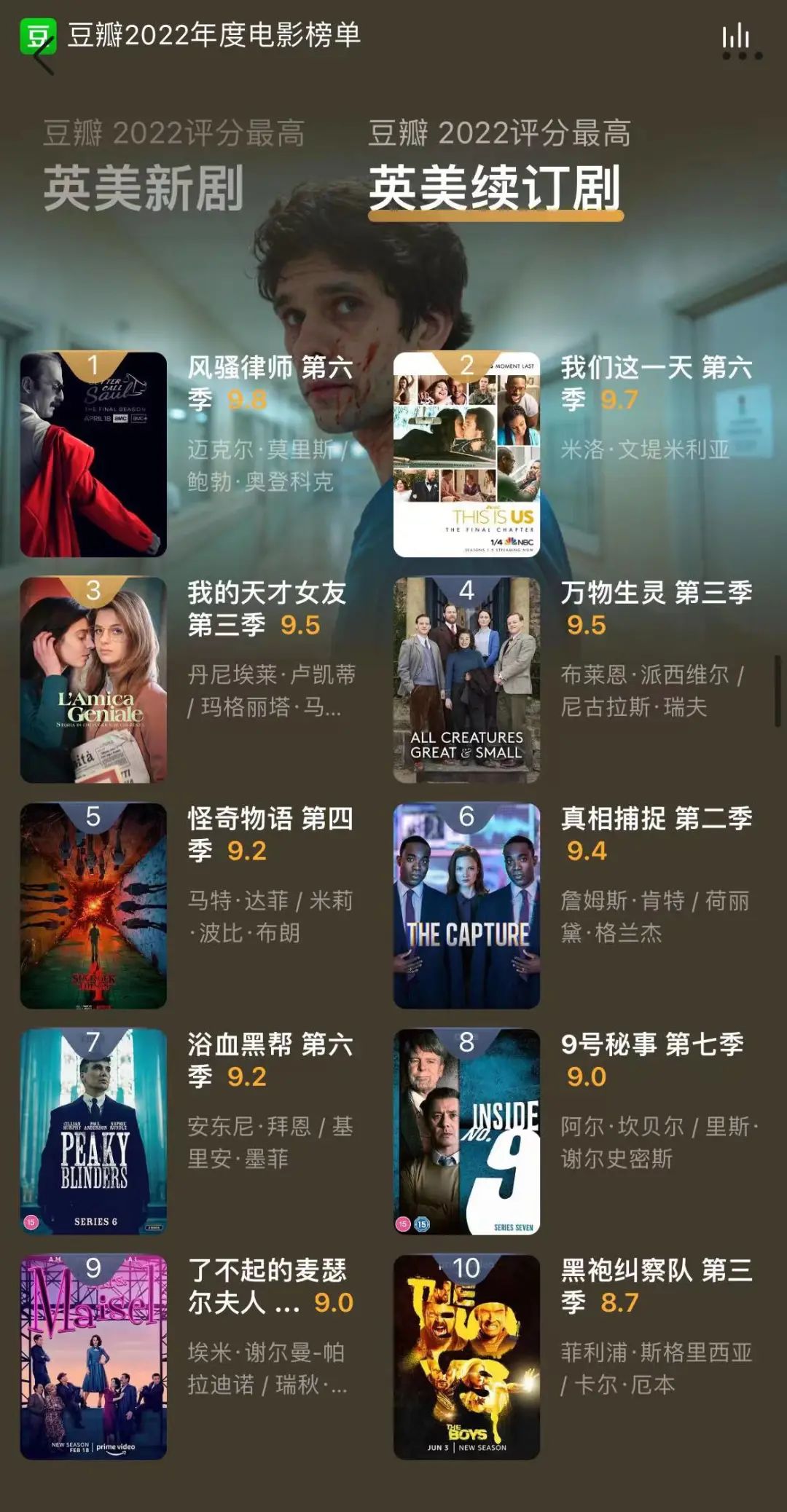Image resolution: width=787 pixels, height=1512 pixels.
Task: Open 浴血黑帮 第六季 card
Action: coord(93,1132)
